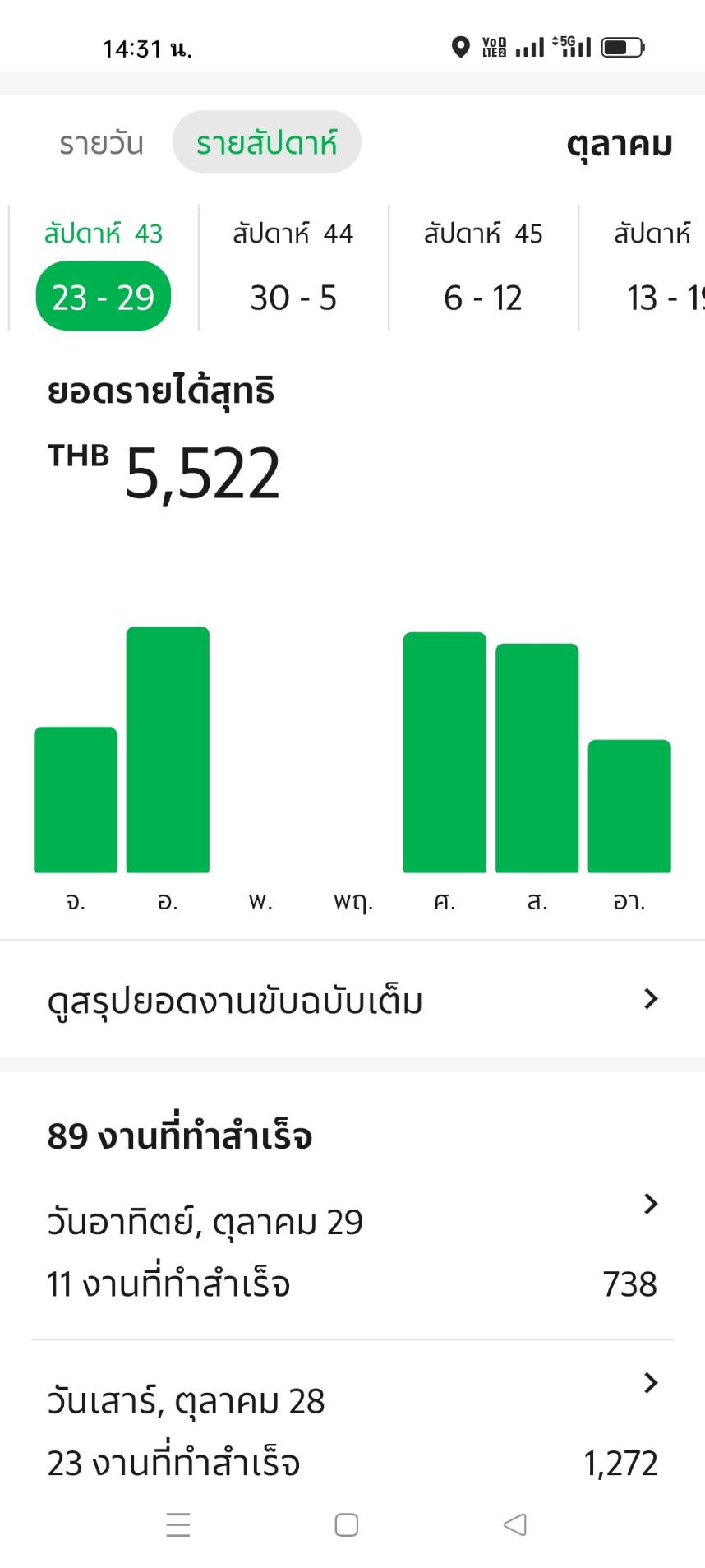The height and width of the screenshot is (1568, 705).
Task: Tap the system back button
Action: click(514, 1524)
